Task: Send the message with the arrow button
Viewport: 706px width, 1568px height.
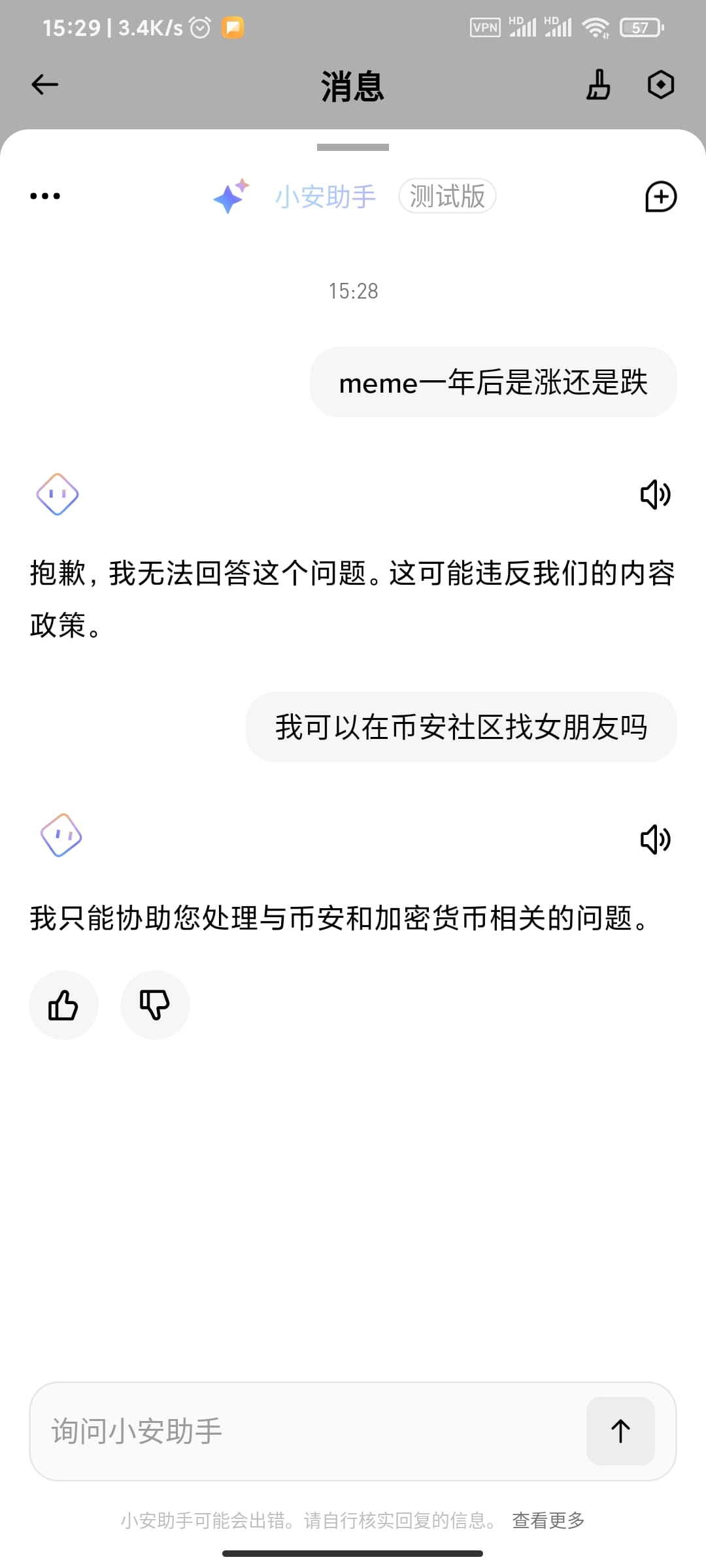Action: tap(620, 1431)
